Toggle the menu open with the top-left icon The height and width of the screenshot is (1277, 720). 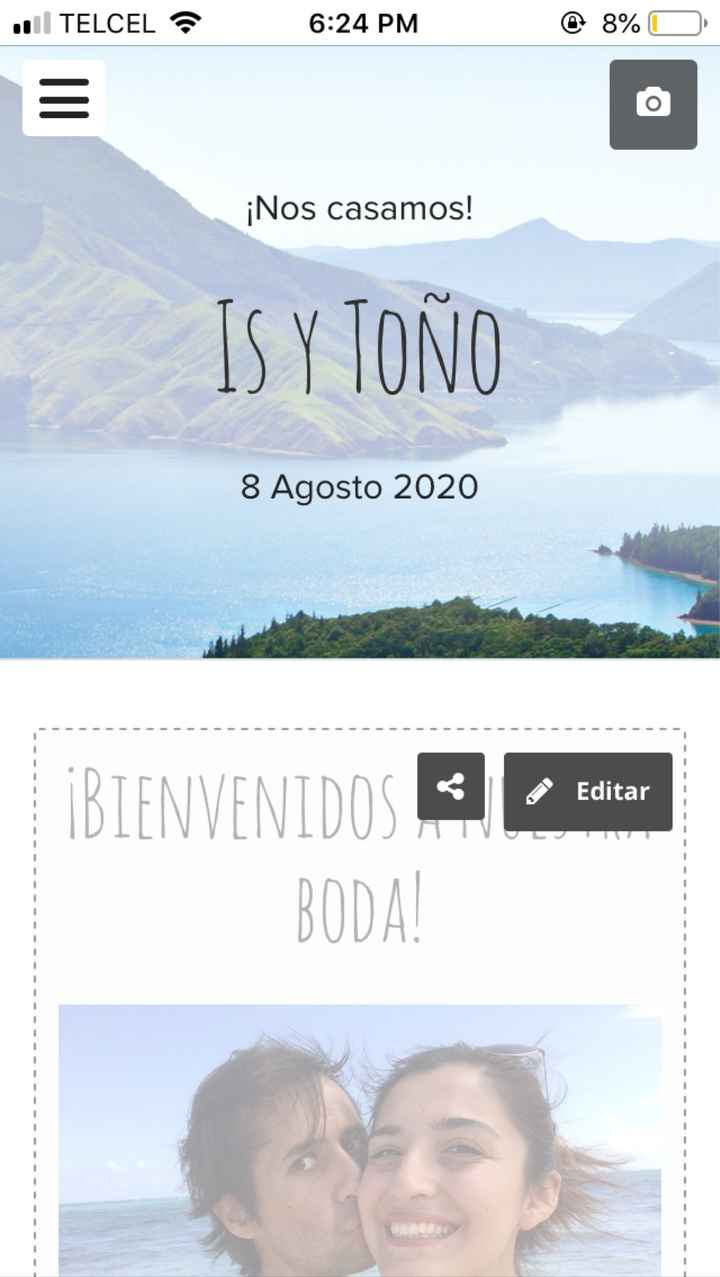coord(63,98)
